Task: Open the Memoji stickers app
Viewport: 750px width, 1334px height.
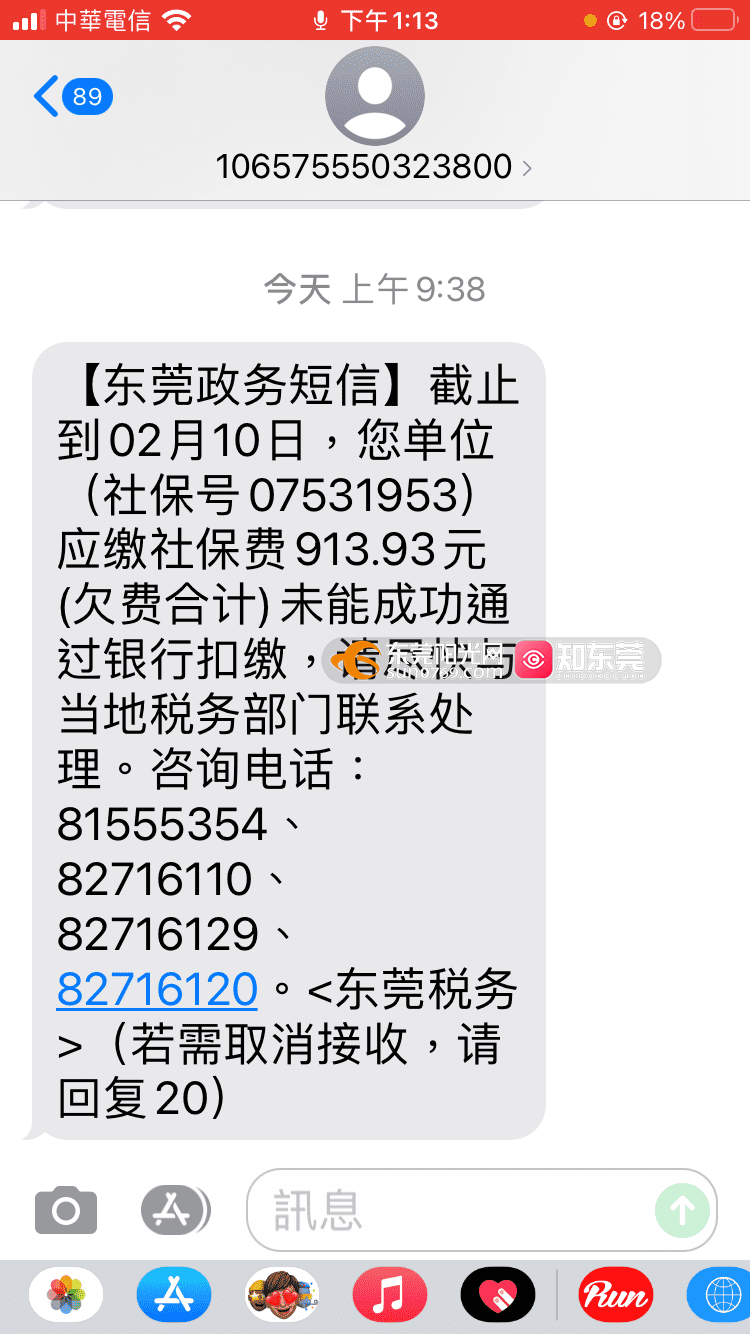Action: tap(282, 1295)
